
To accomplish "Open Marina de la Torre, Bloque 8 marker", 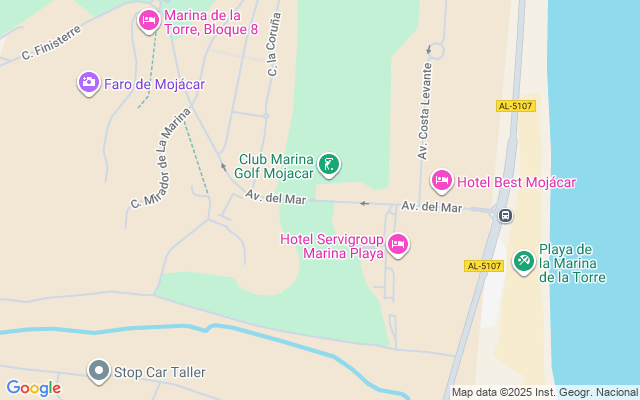I will (148, 20).
